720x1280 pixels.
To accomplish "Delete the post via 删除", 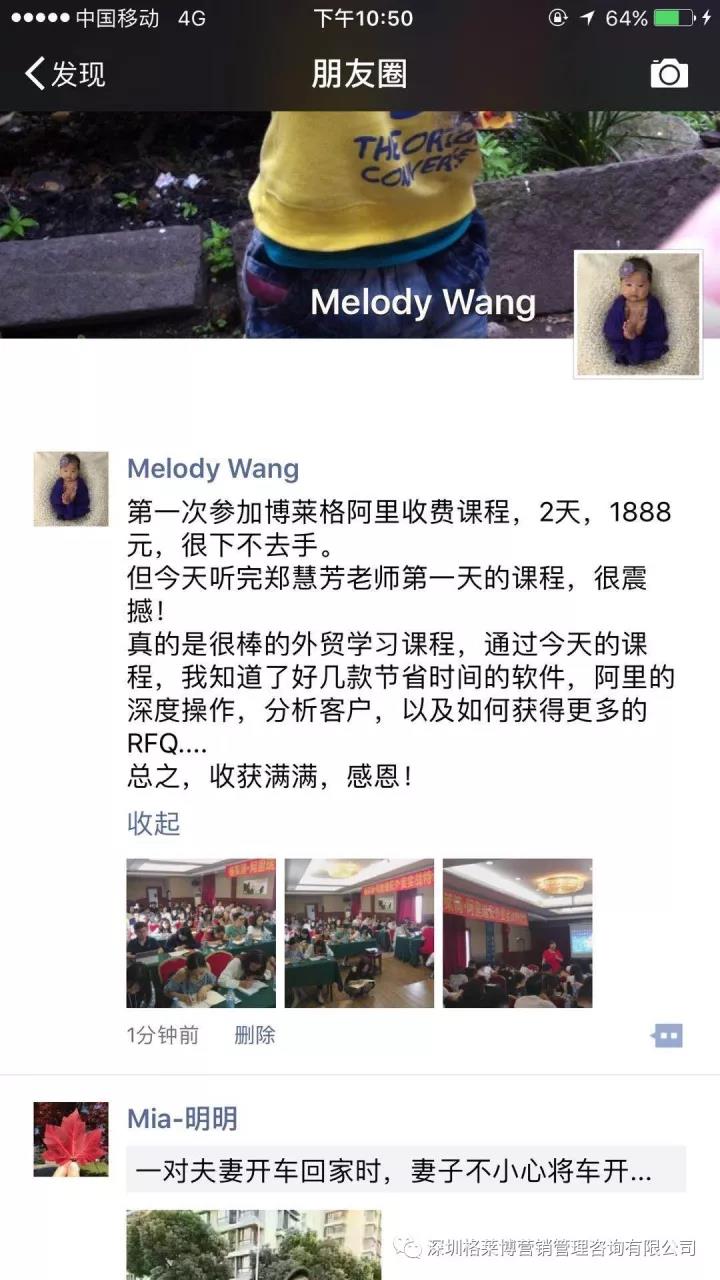I will 254,1035.
